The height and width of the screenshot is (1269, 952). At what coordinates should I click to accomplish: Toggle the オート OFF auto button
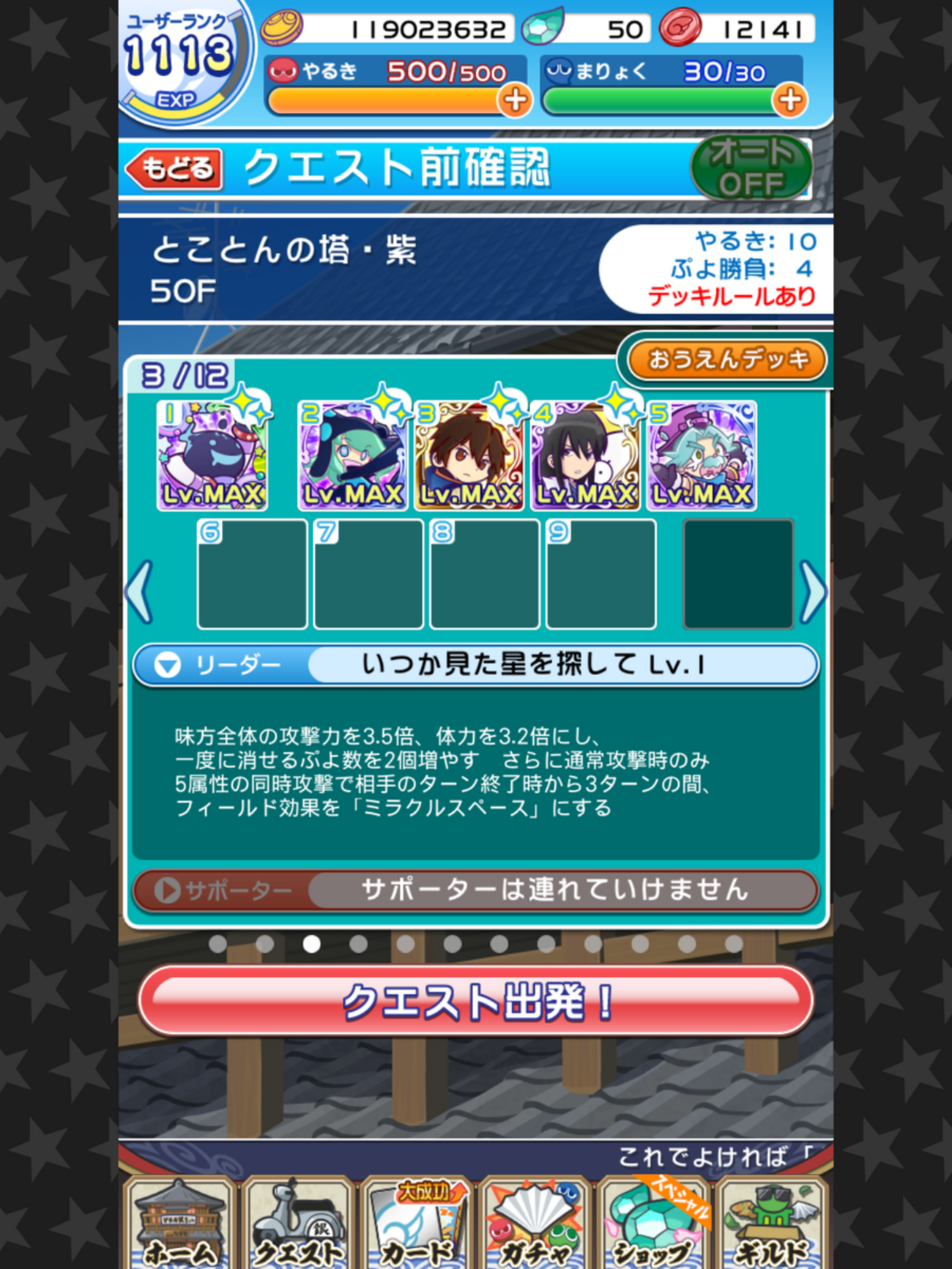751,168
